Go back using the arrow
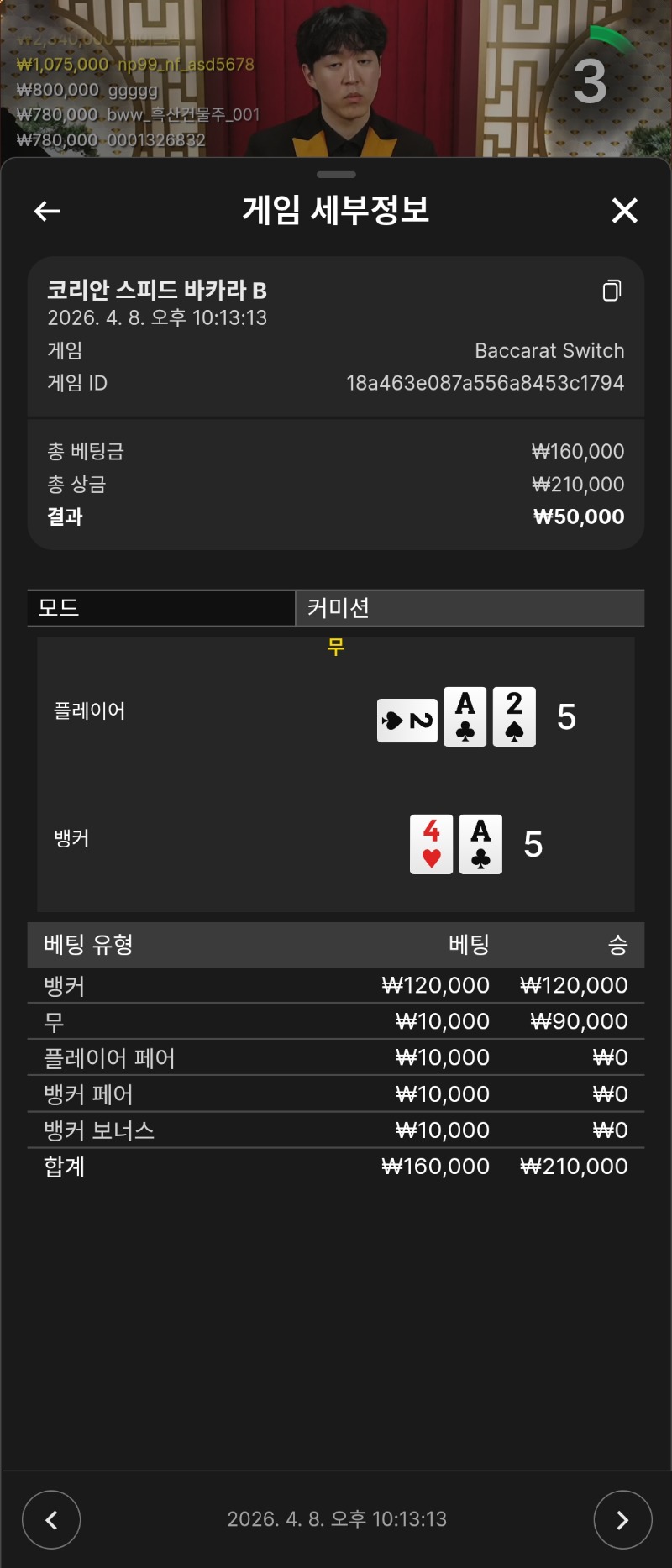 (47, 211)
